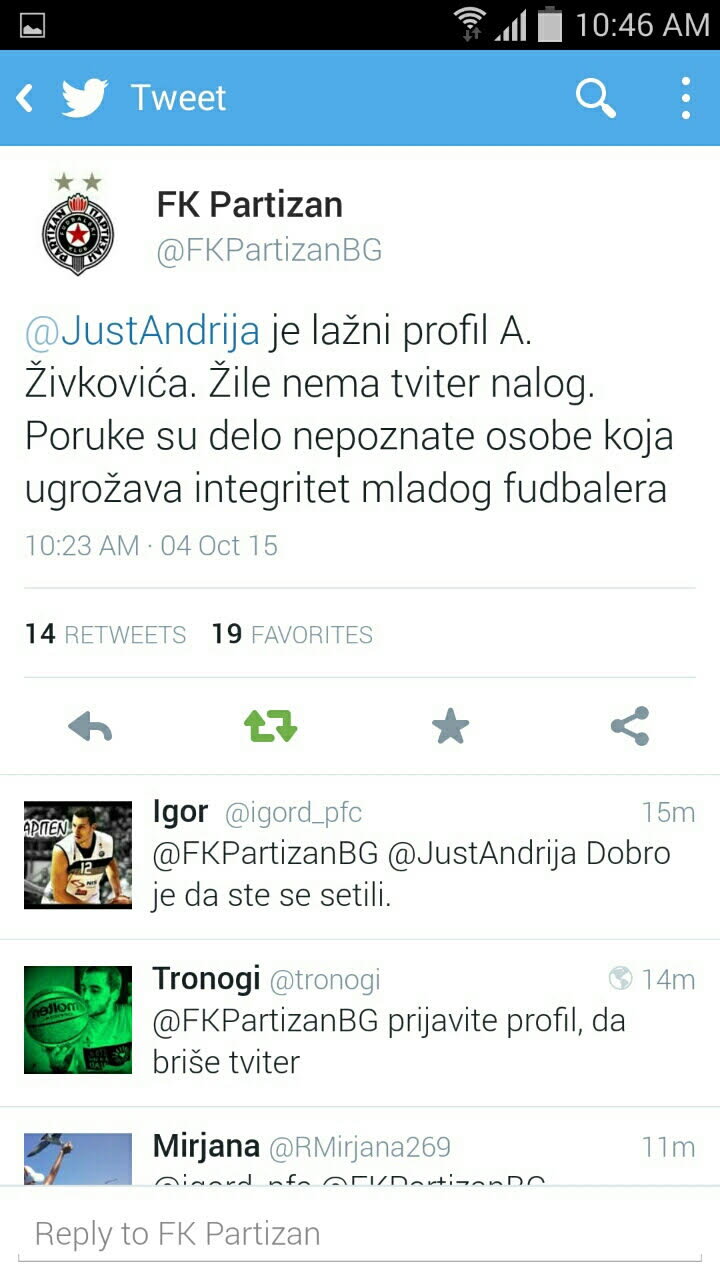Reply to the FK Partizan tweet

point(90,727)
